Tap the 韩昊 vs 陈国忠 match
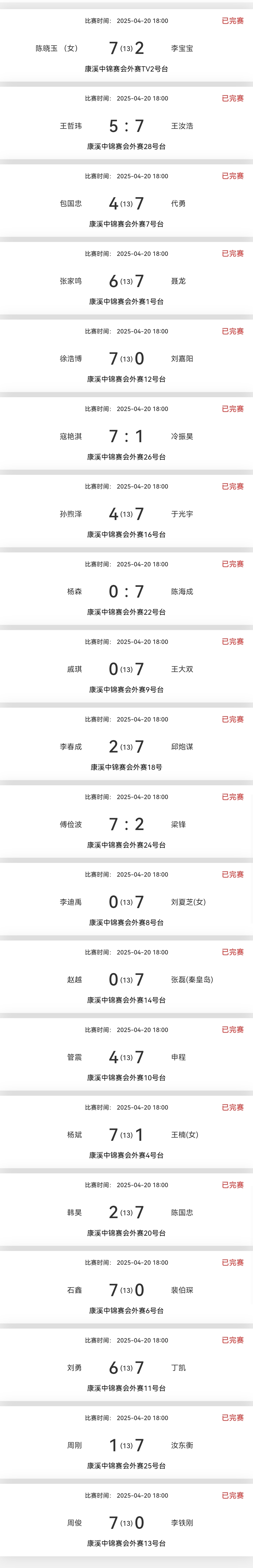Image resolution: width=253 pixels, height=1568 pixels. tap(126, 1212)
